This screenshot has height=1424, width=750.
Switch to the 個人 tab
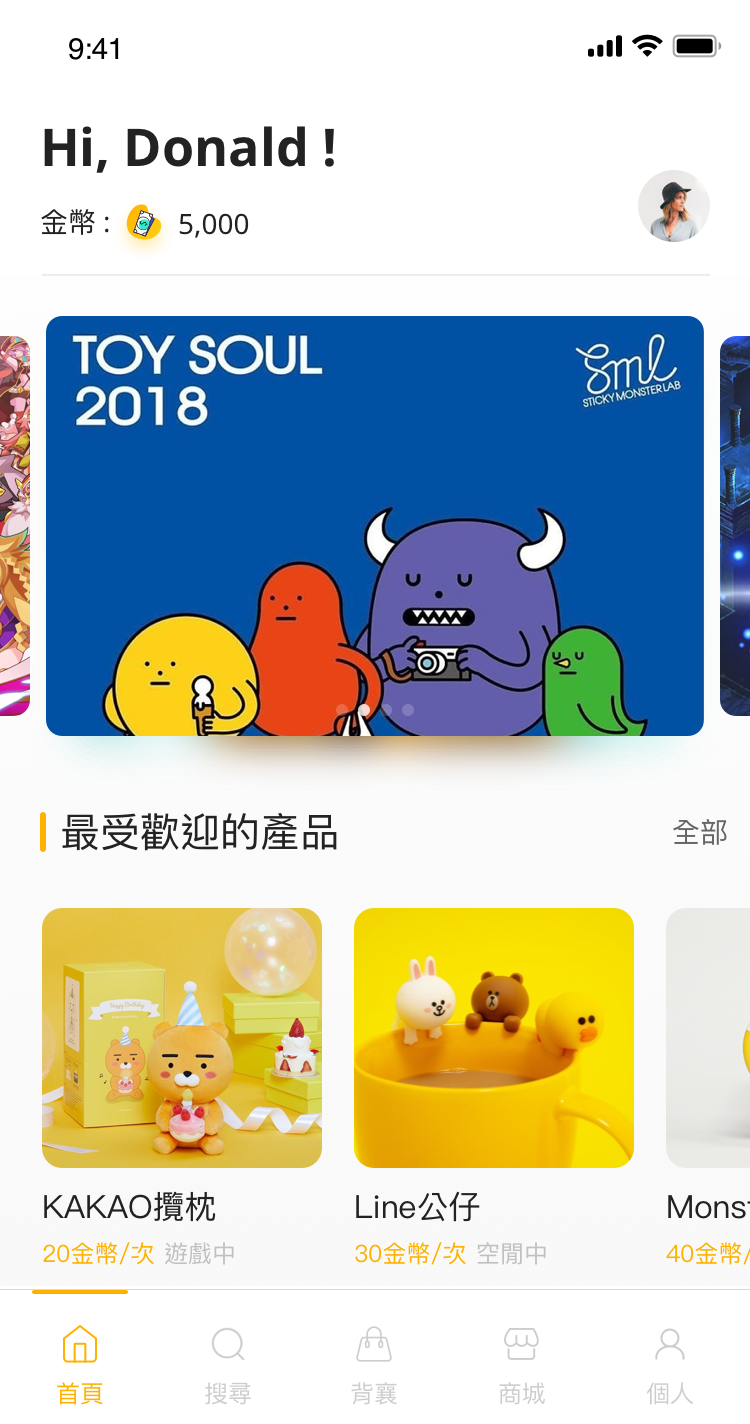pos(669,1362)
